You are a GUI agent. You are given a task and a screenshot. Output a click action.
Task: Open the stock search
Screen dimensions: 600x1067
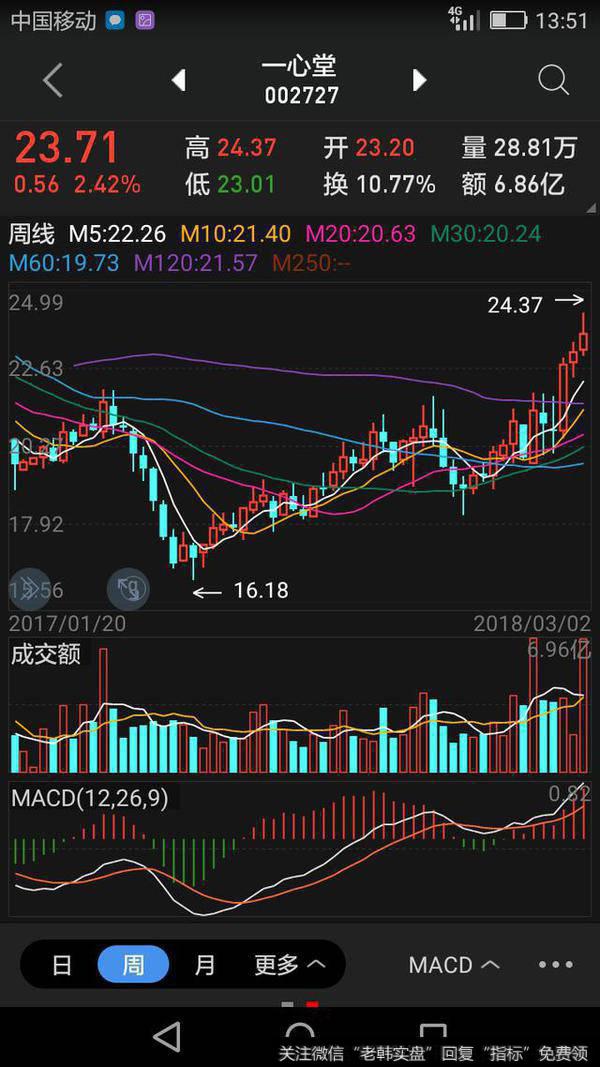tap(553, 80)
